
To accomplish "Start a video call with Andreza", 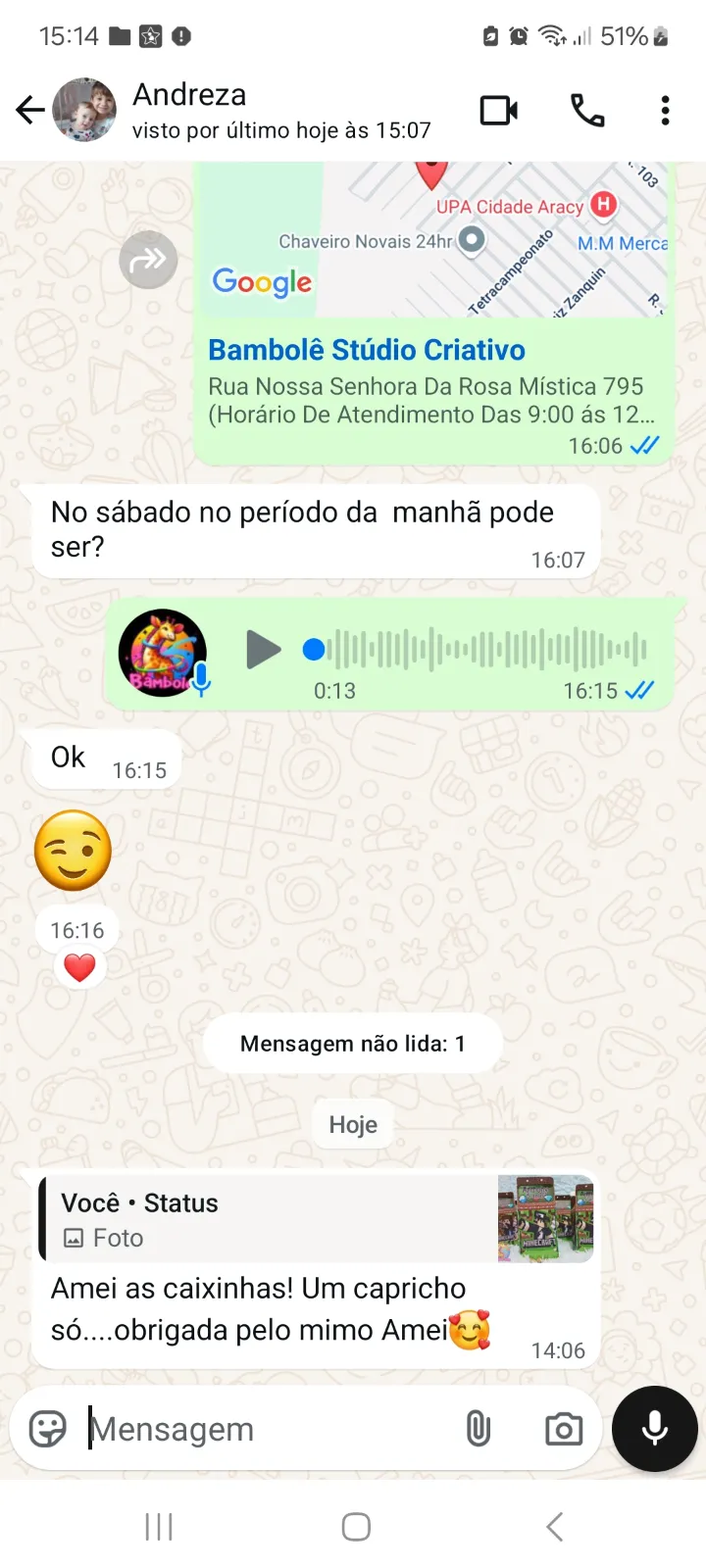I will click(498, 110).
